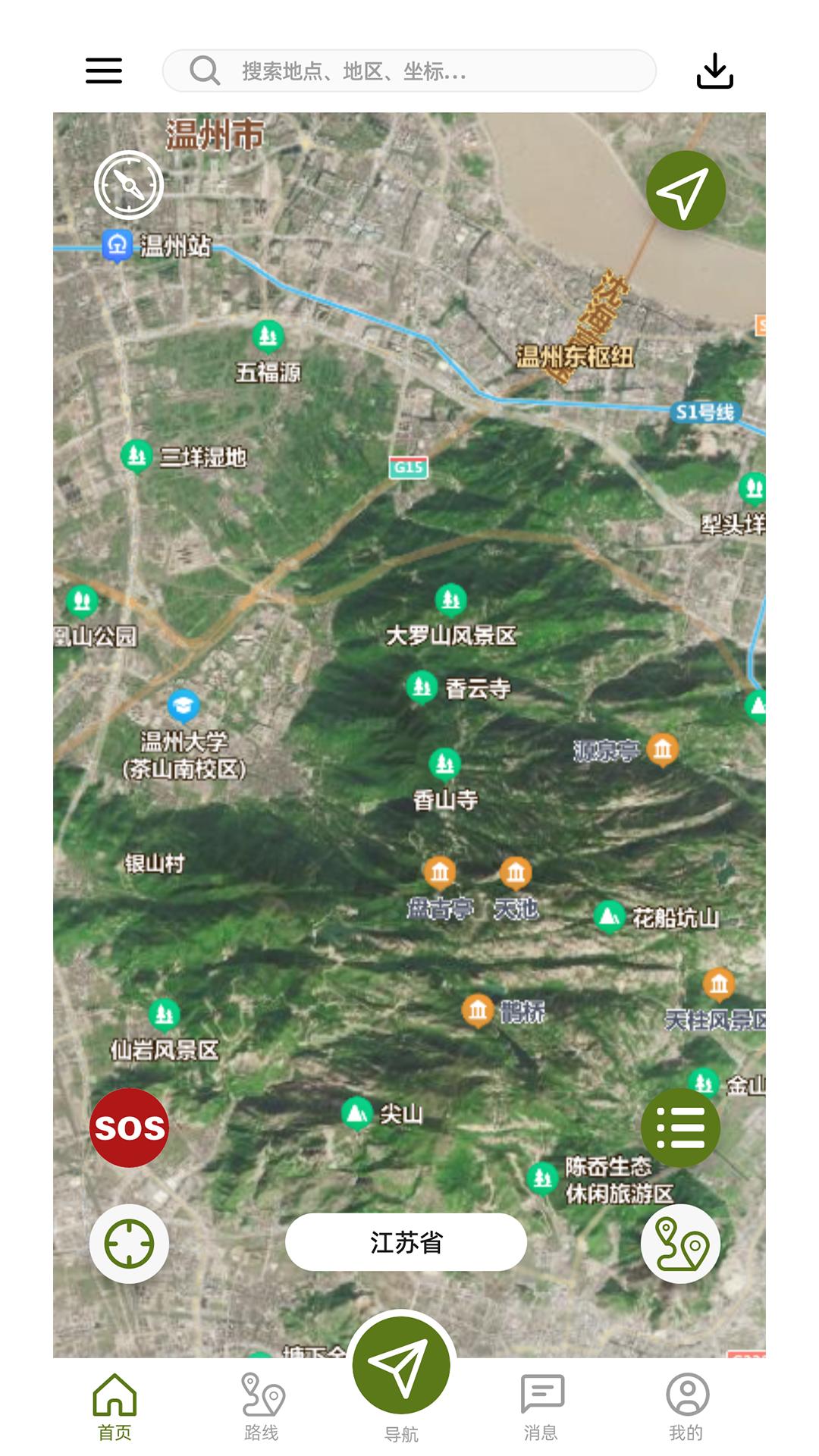Click the crosshair locate-me icon

(x=129, y=1241)
